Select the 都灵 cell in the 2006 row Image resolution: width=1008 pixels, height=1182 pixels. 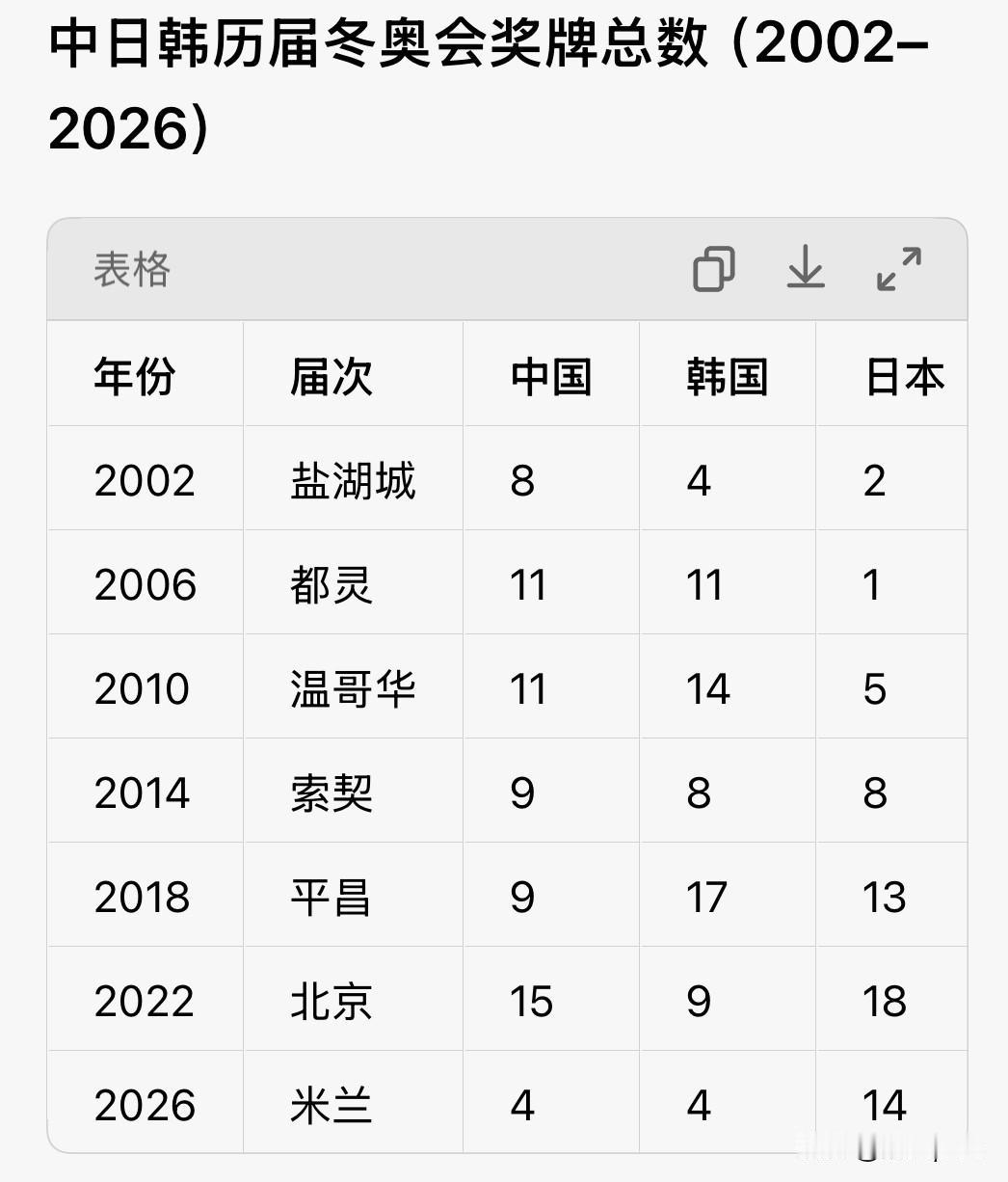[x=329, y=584]
